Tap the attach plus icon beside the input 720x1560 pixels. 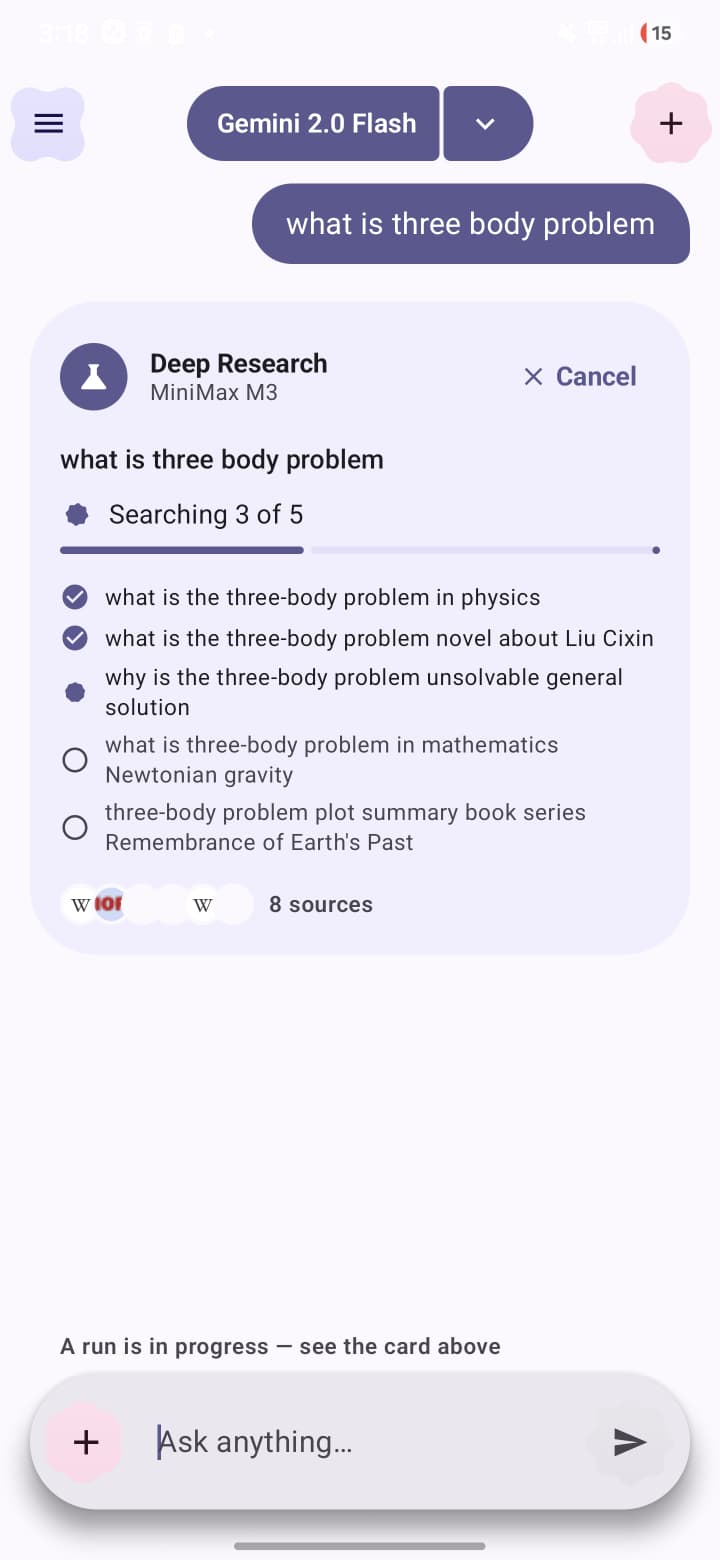coord(86,1441)
